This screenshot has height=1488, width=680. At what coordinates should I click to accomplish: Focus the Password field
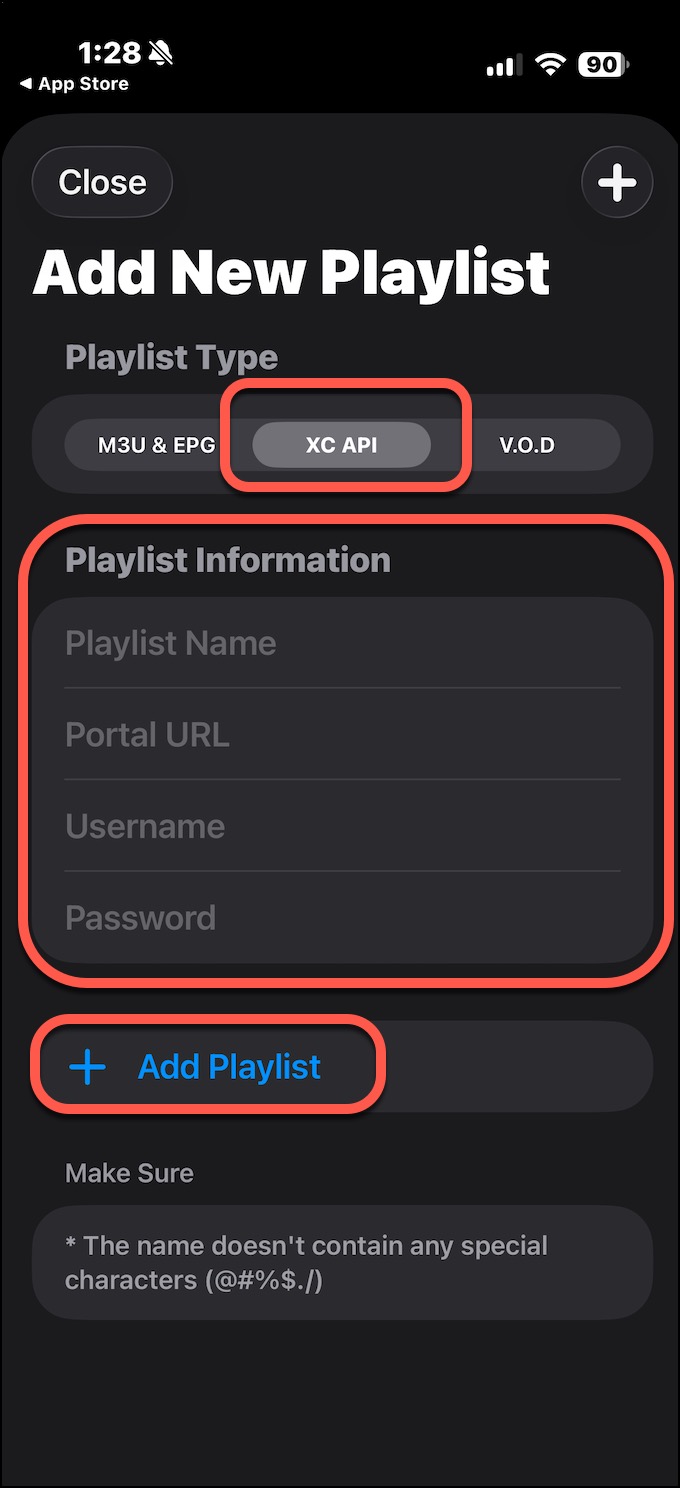pos(340,917)
